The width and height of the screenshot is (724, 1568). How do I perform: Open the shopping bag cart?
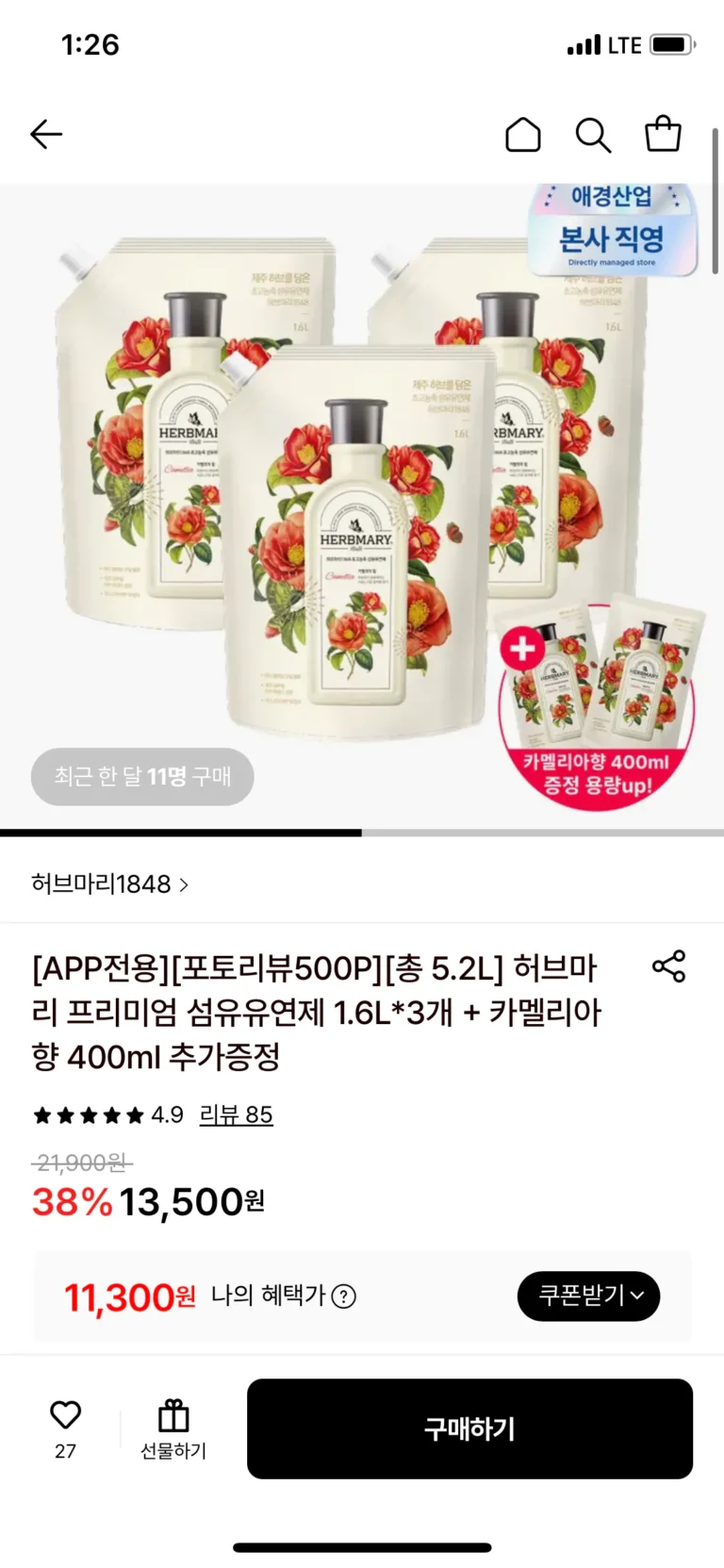[663, 134]
